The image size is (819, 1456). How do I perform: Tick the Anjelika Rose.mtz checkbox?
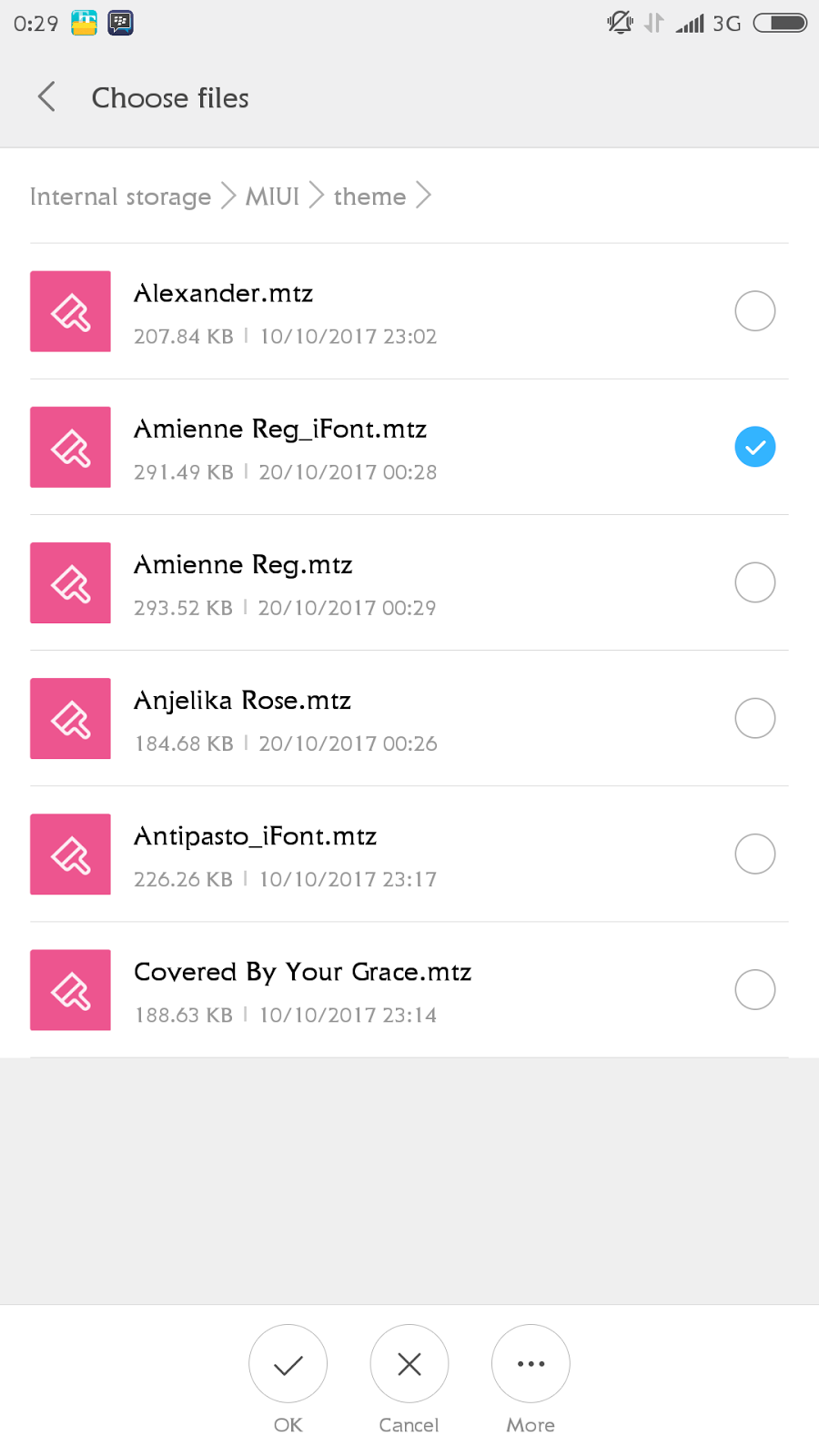(754, 718)
